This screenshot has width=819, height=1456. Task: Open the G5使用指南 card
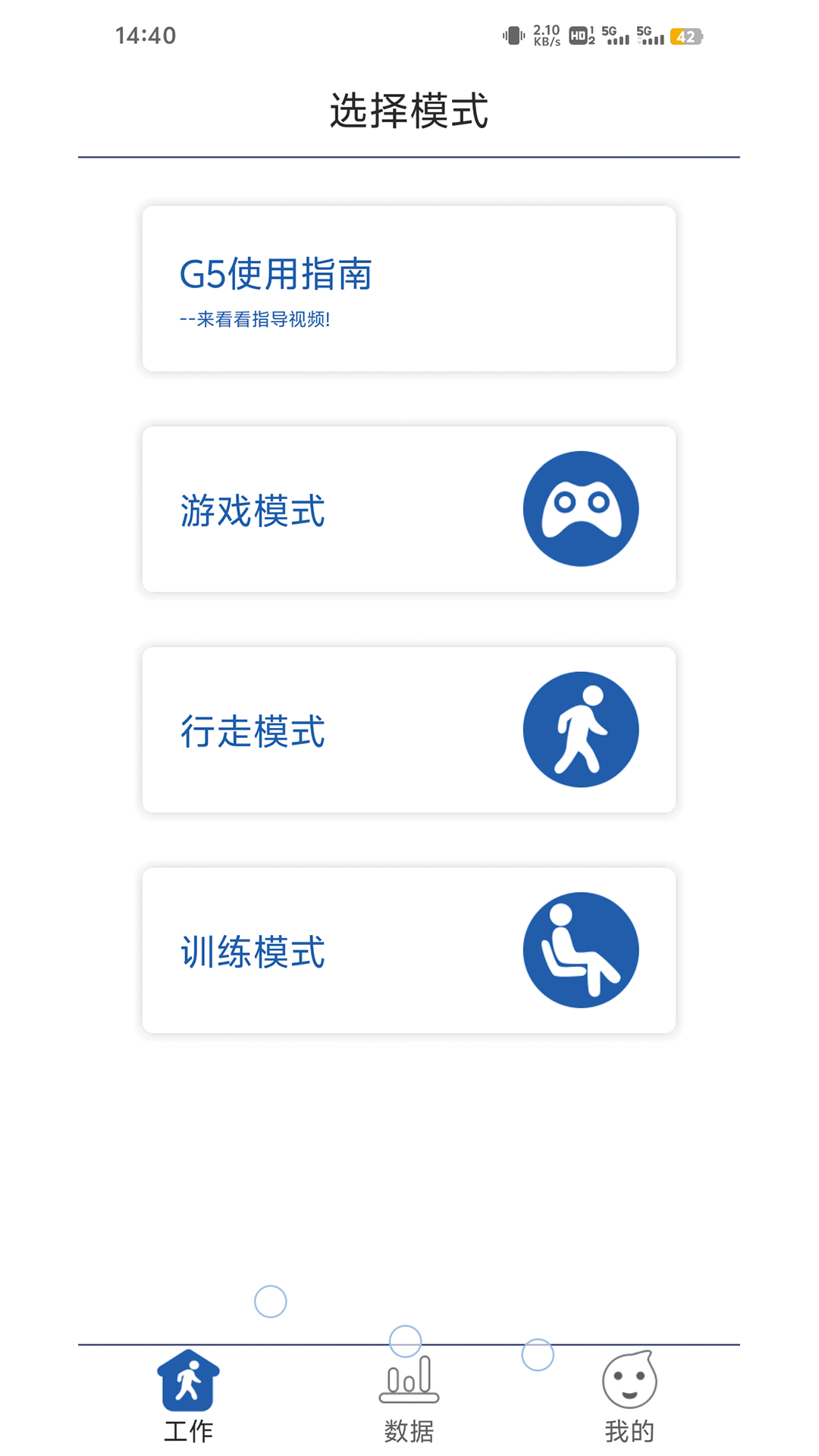[x=408, y=288]
